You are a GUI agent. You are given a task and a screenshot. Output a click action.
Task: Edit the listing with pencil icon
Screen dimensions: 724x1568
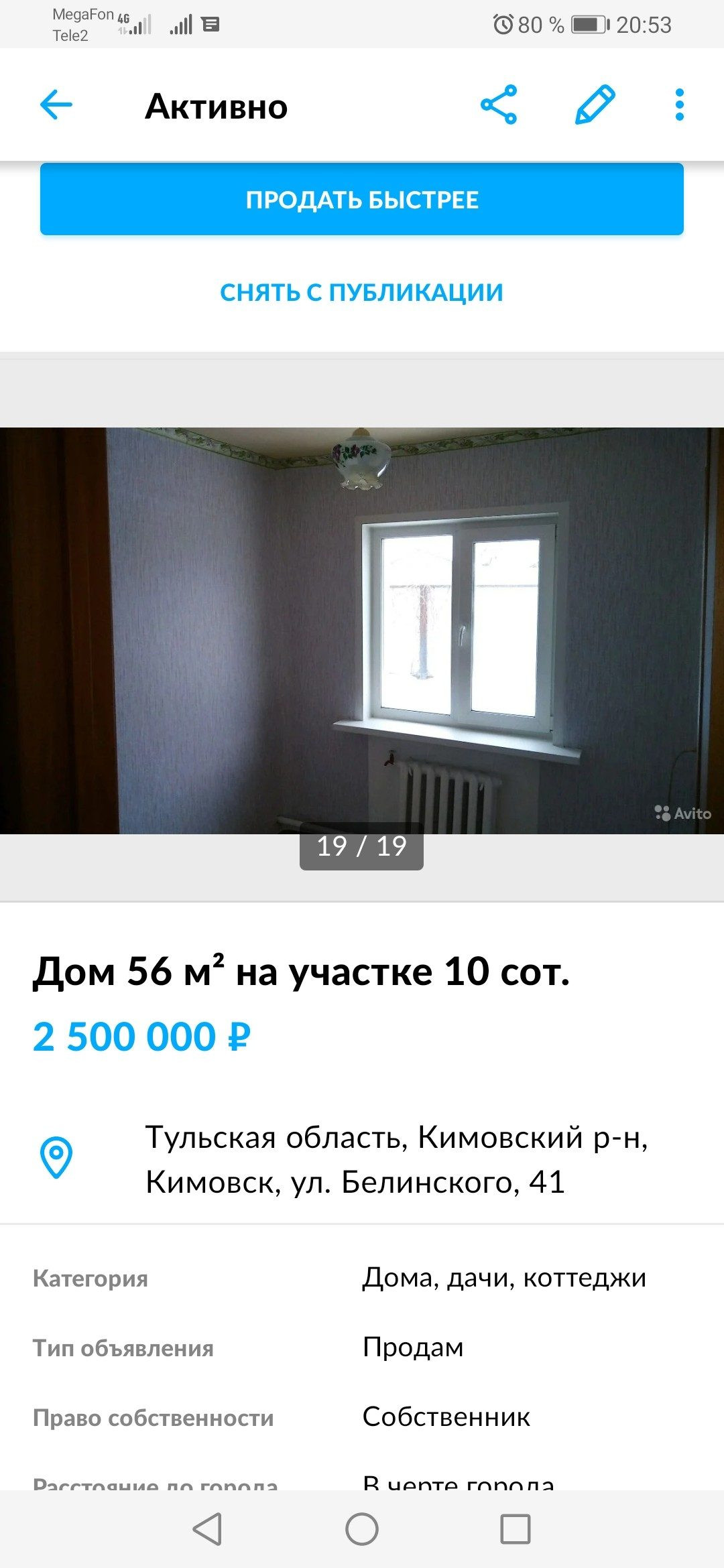[595, 105]
